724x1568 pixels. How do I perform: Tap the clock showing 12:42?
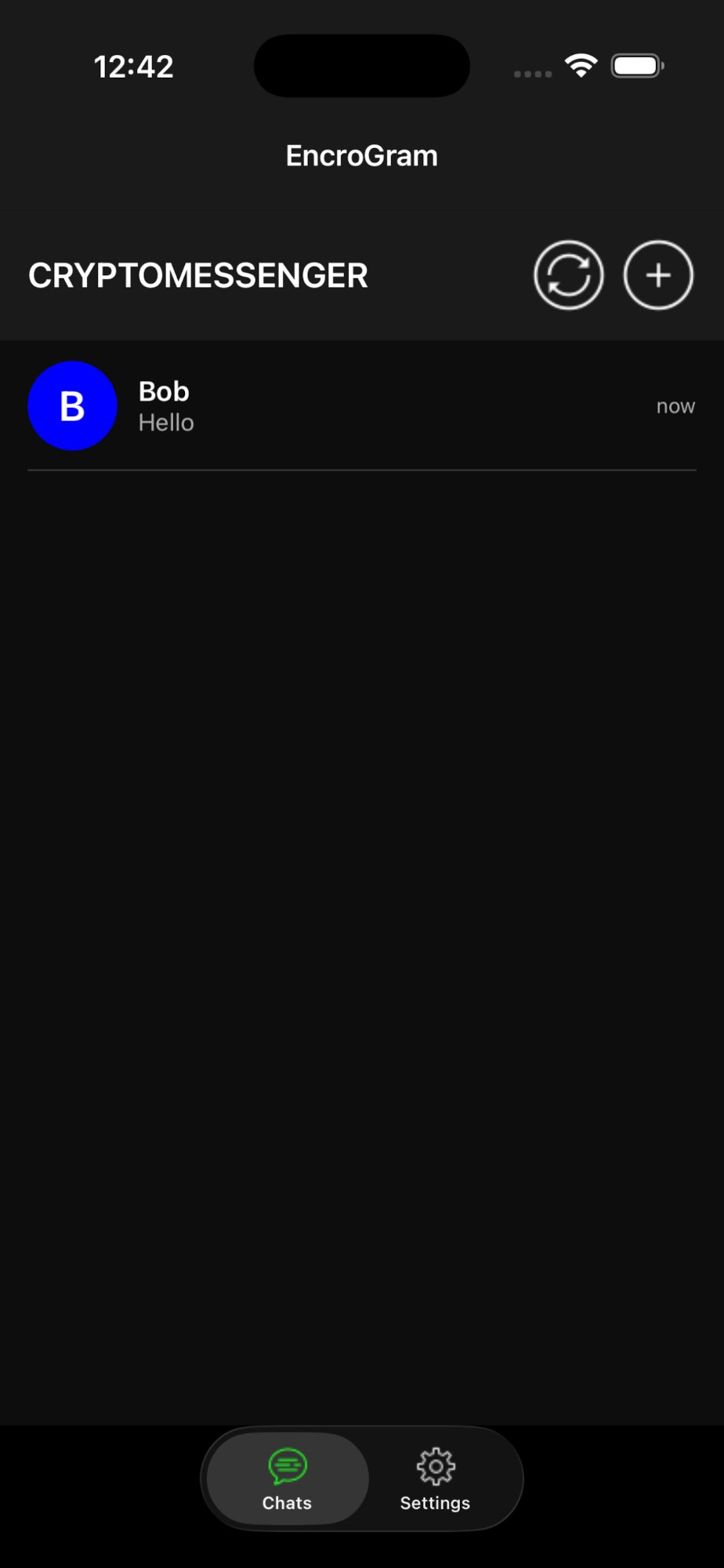pyautogui.click(x=135, y=66)
